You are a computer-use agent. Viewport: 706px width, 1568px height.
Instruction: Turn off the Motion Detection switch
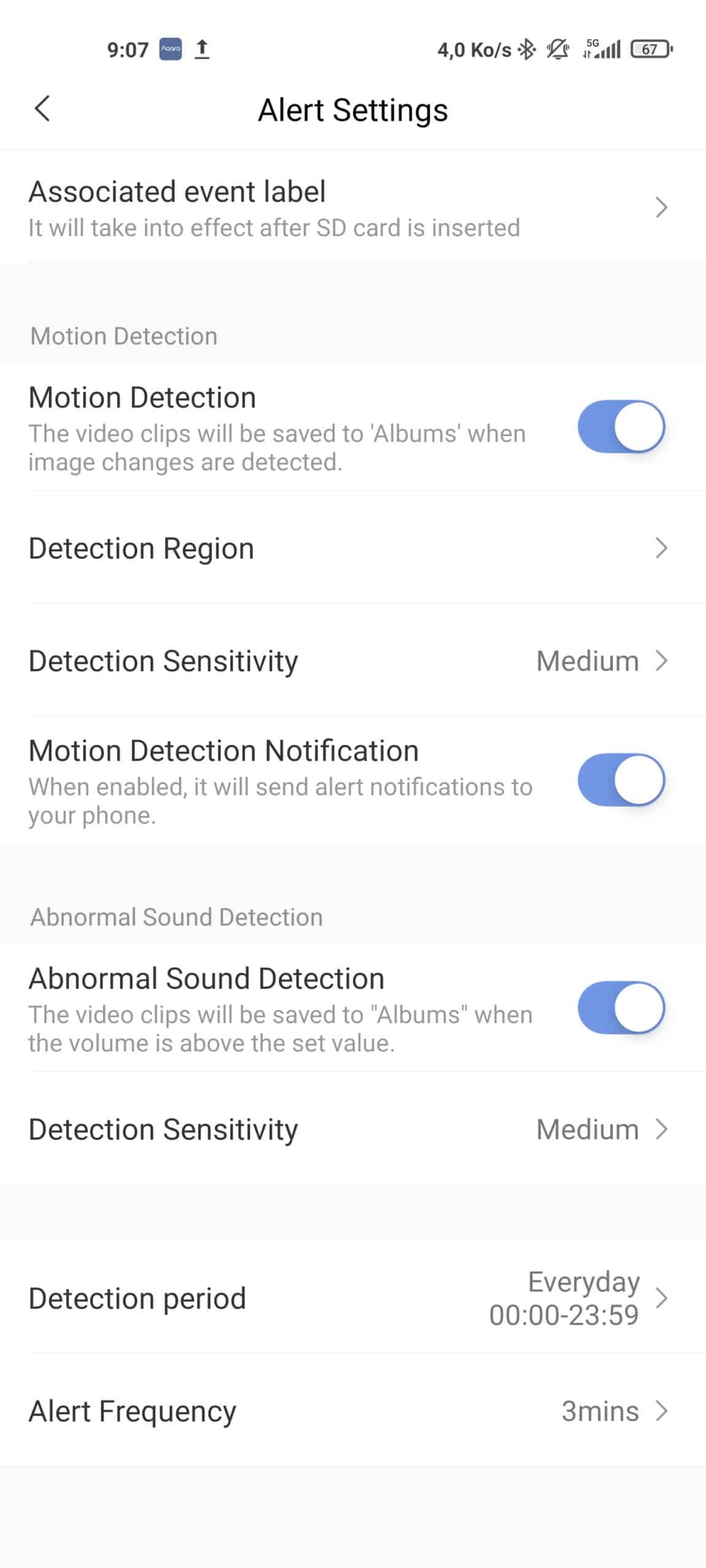coord(621,426)
